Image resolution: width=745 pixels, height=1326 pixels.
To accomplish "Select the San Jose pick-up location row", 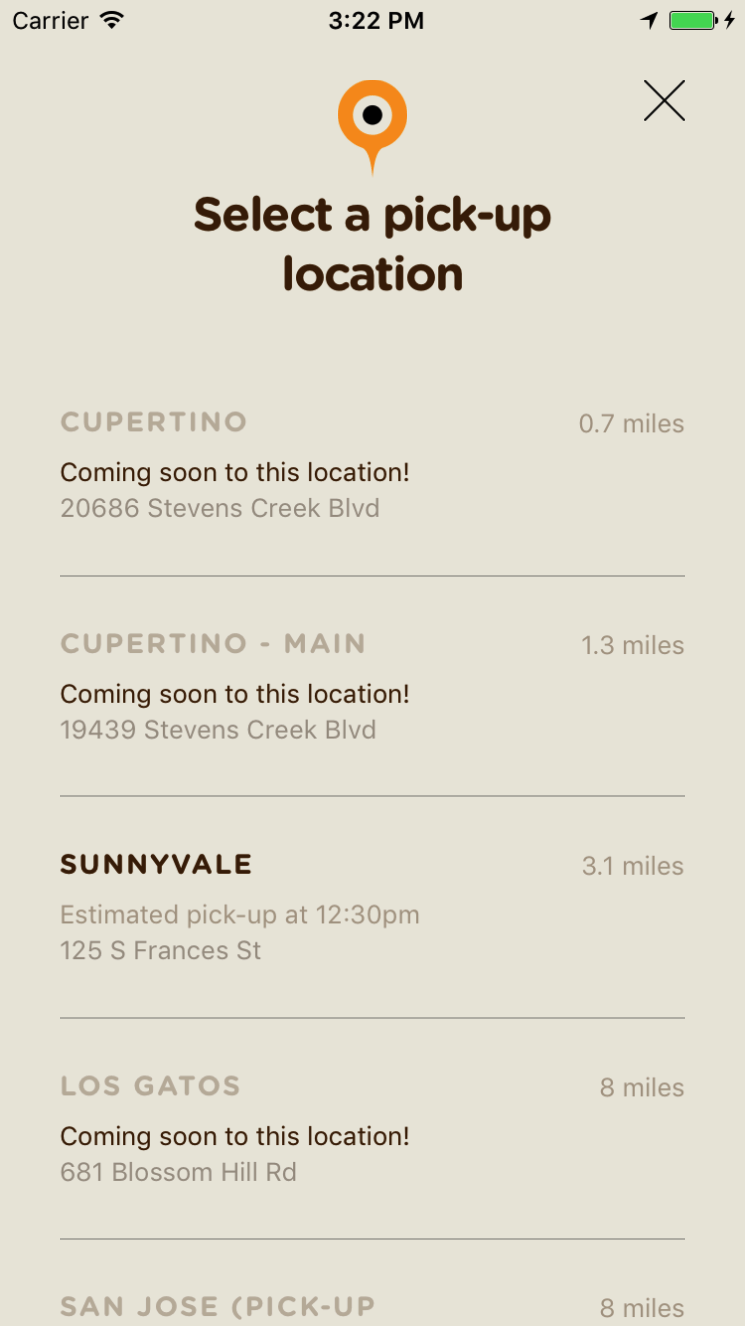I will click(372, 1284).
